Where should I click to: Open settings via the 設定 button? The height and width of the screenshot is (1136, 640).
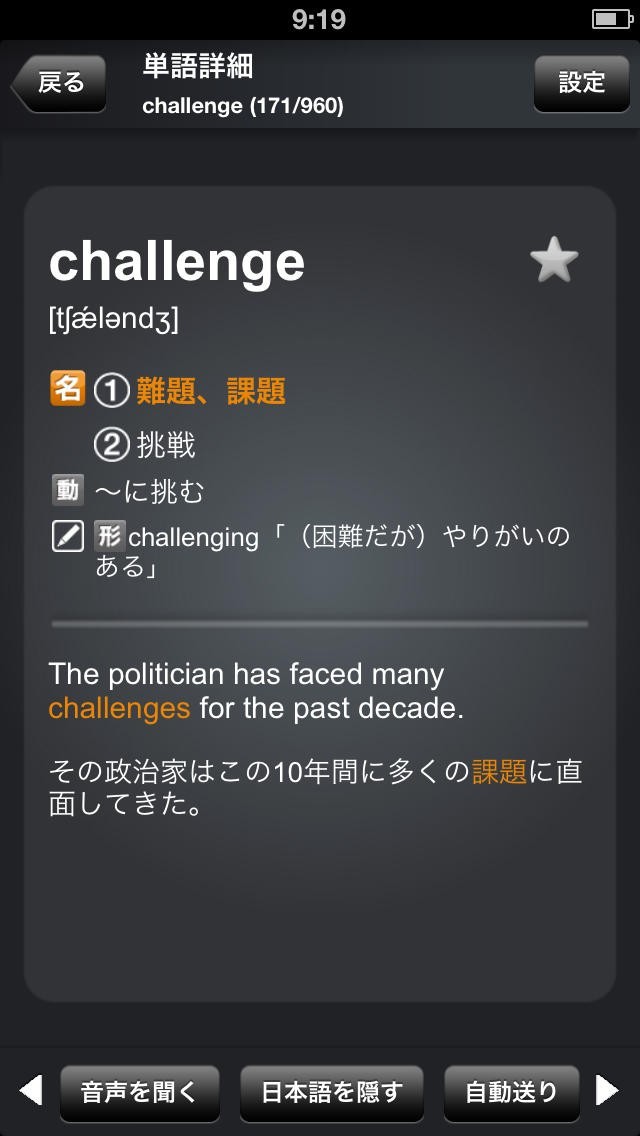click(582, 83)
